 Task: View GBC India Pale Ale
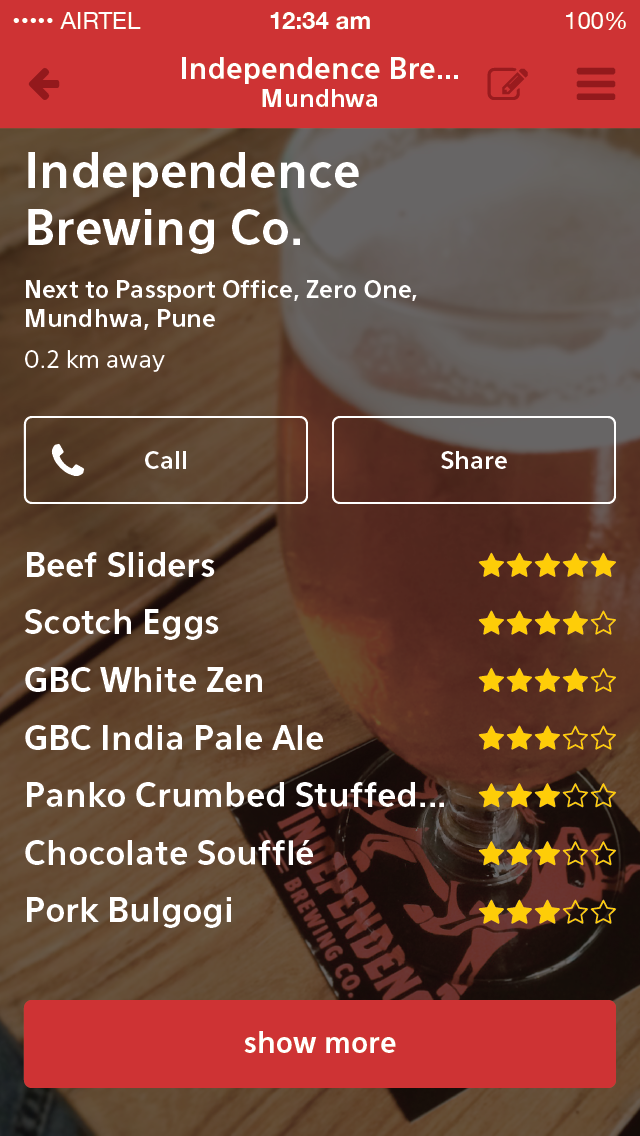[x=174, y=739]
